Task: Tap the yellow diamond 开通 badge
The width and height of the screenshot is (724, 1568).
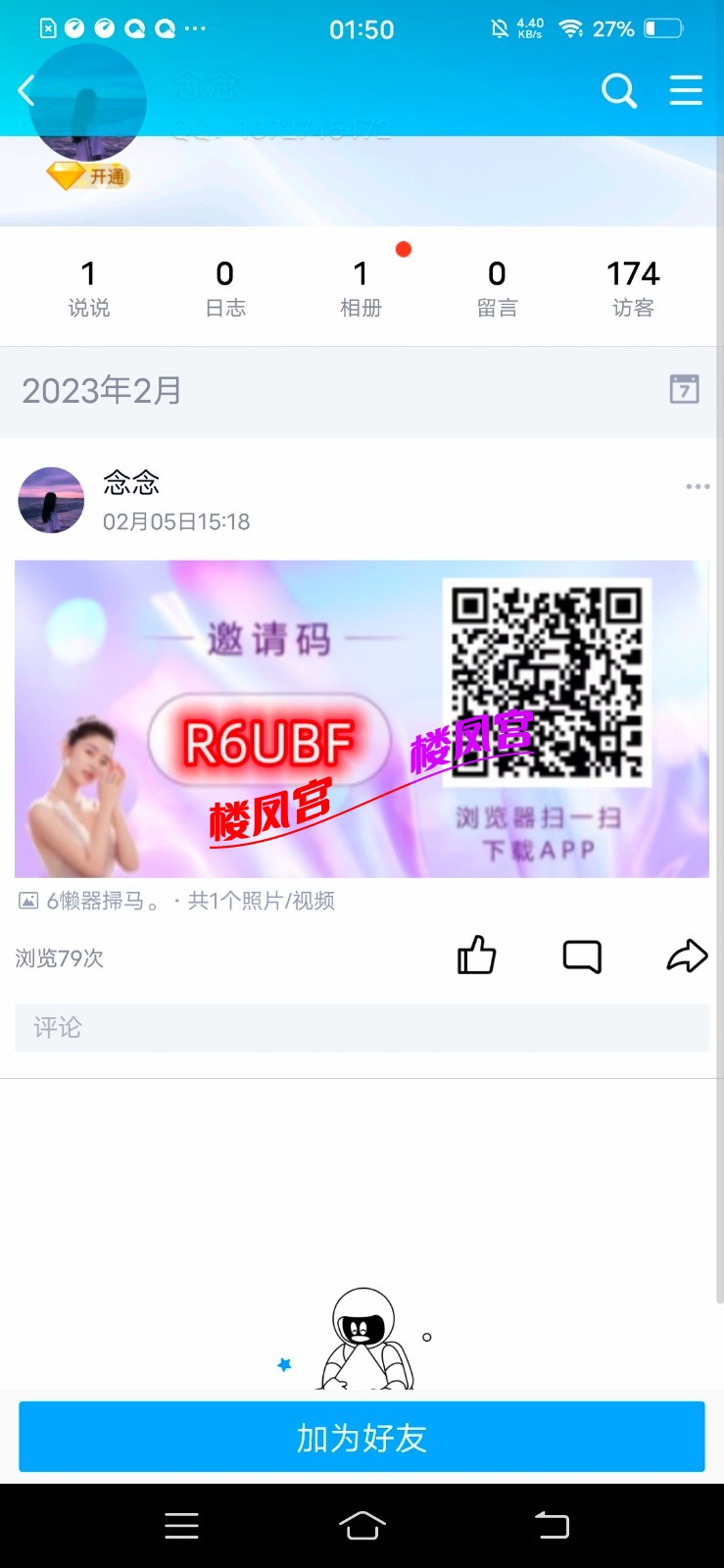Action: point(86,176)
